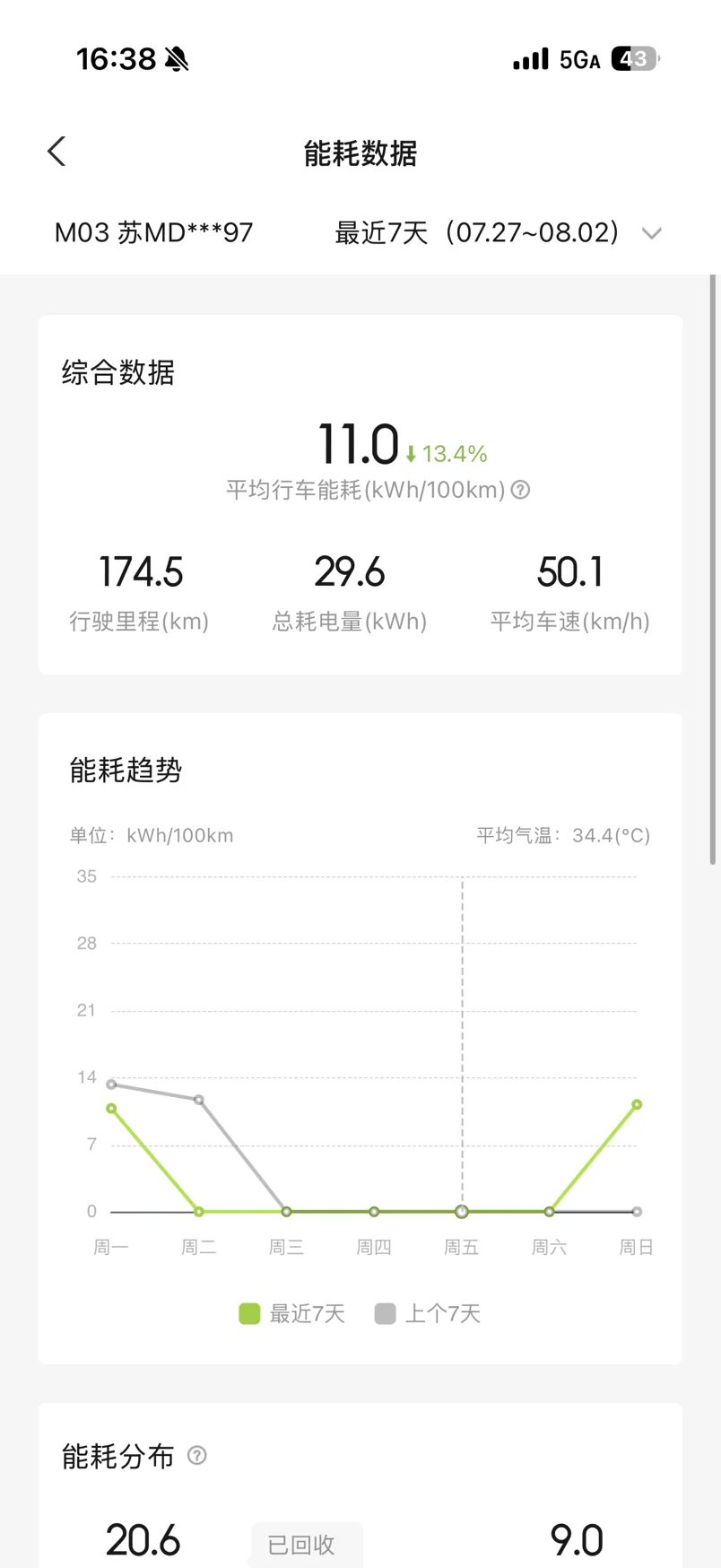Tap help icon beside 平均行车能耗
The width and height of the screenshot is (721, 1568).
520,490
